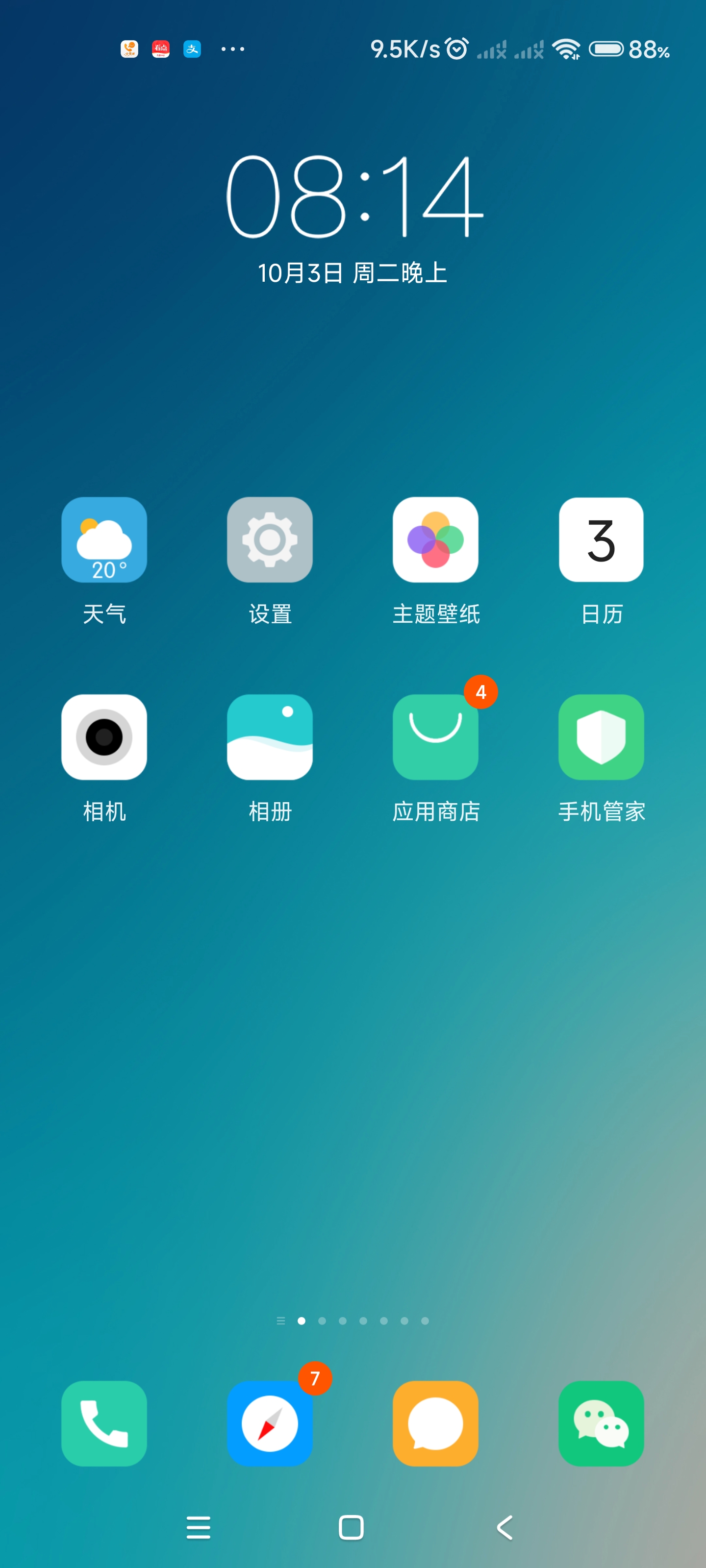Screen dimensions: 706x1568
Task: Launch the 相机 camera
Action: (104, 737)
